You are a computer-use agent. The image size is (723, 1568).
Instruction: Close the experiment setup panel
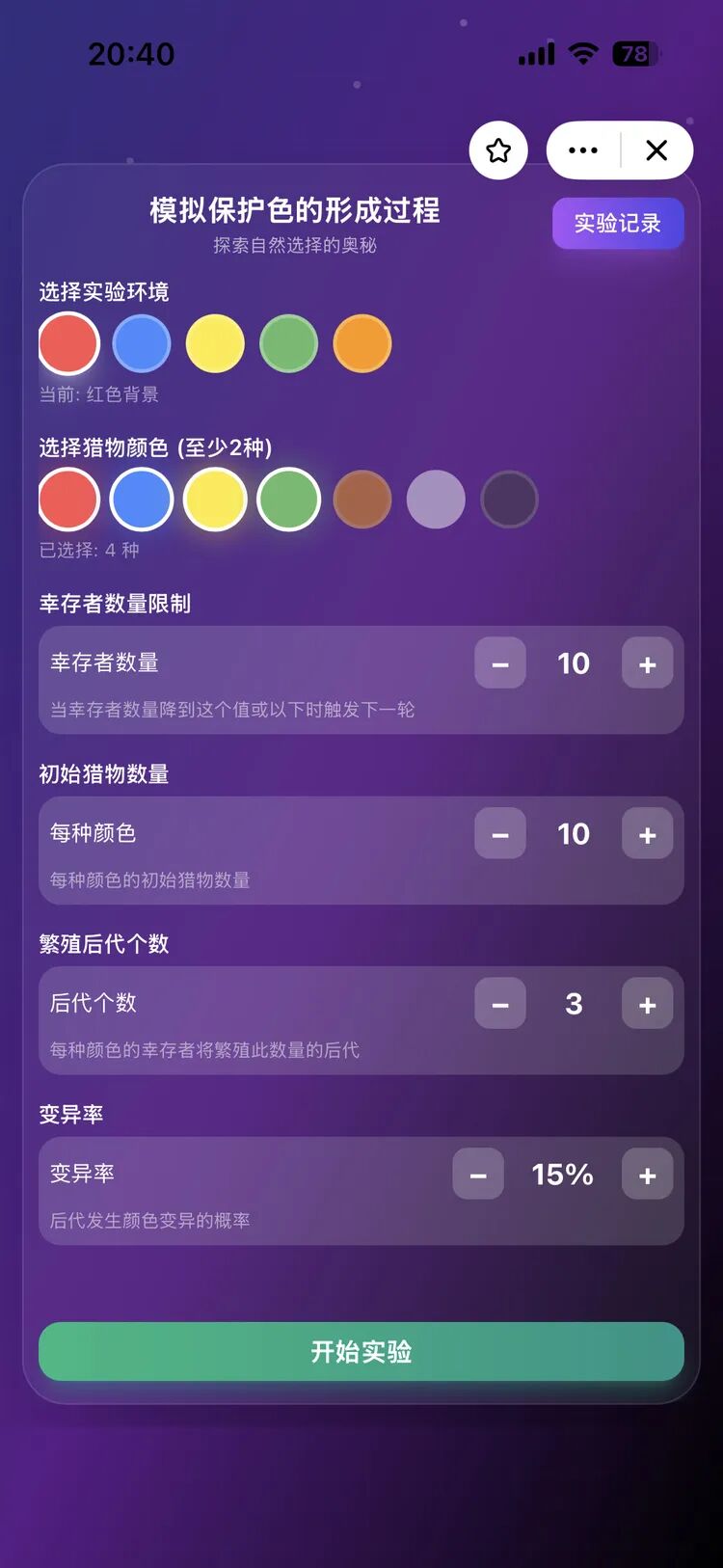pyautogui.click(x=656, y=150)
